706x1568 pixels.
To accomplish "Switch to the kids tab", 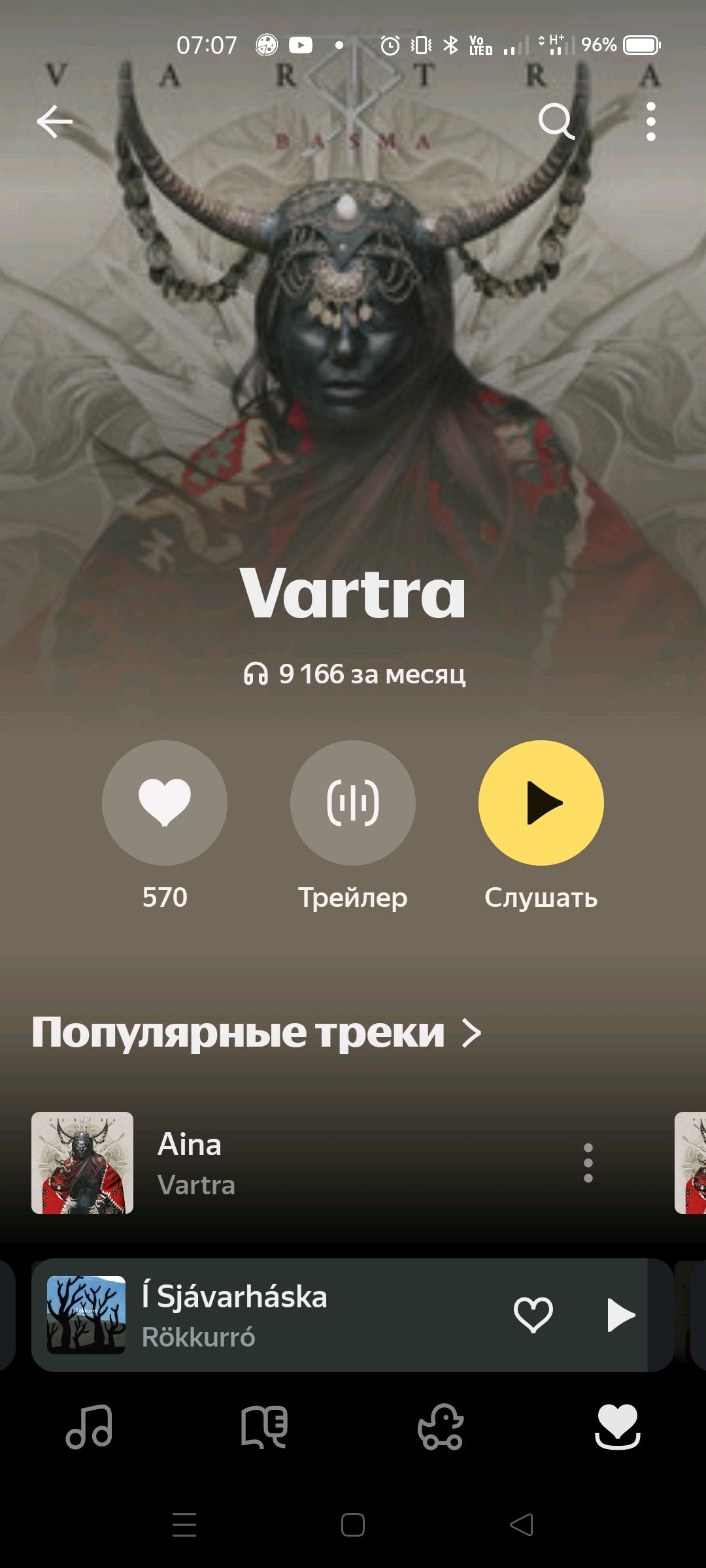I will 441,1427.
